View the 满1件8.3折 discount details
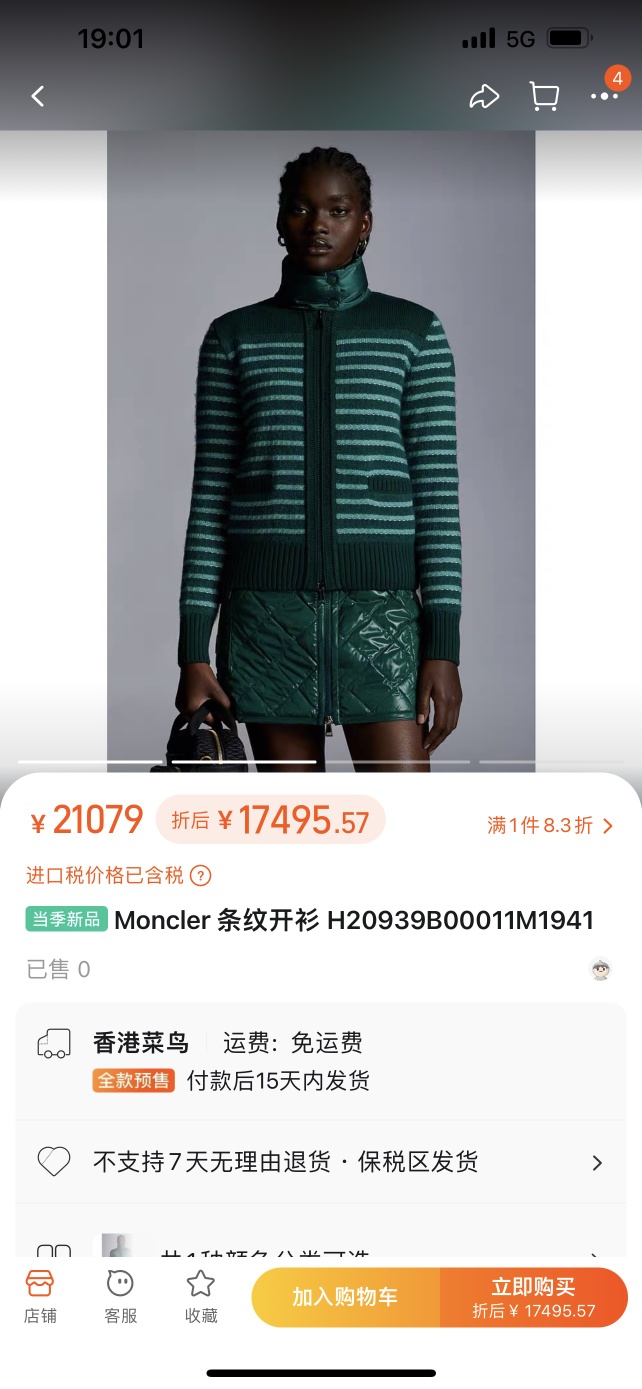This screenshot has width=642, height=1389. click(550, 825)
